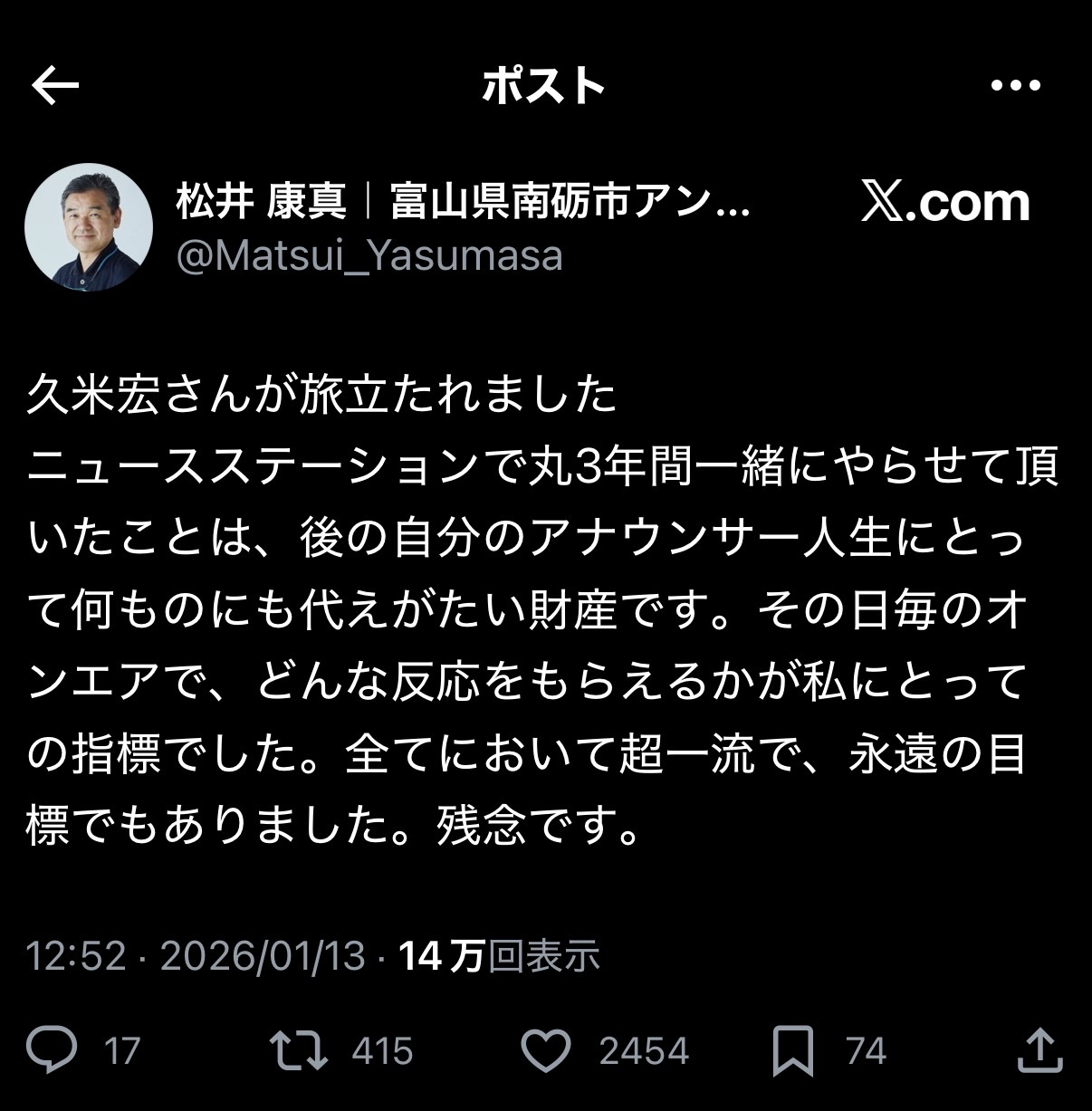The height and width of the screenshot is (1111, 1092).
Task: Go back from the post
Action: pos(55,86)
